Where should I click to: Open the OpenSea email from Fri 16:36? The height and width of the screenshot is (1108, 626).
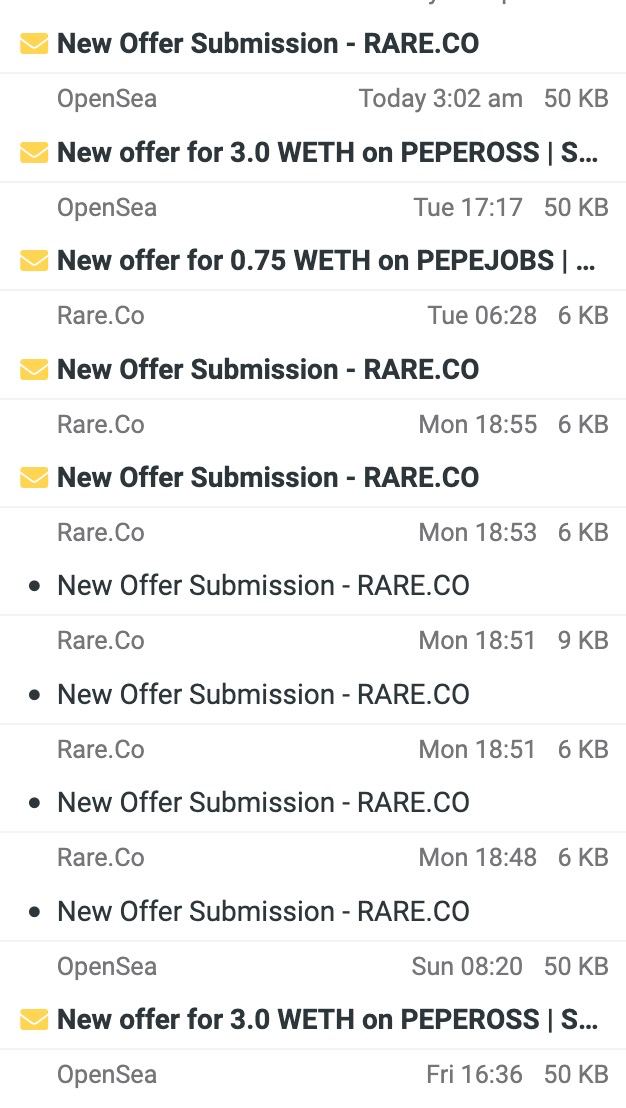click(313, 1078)
